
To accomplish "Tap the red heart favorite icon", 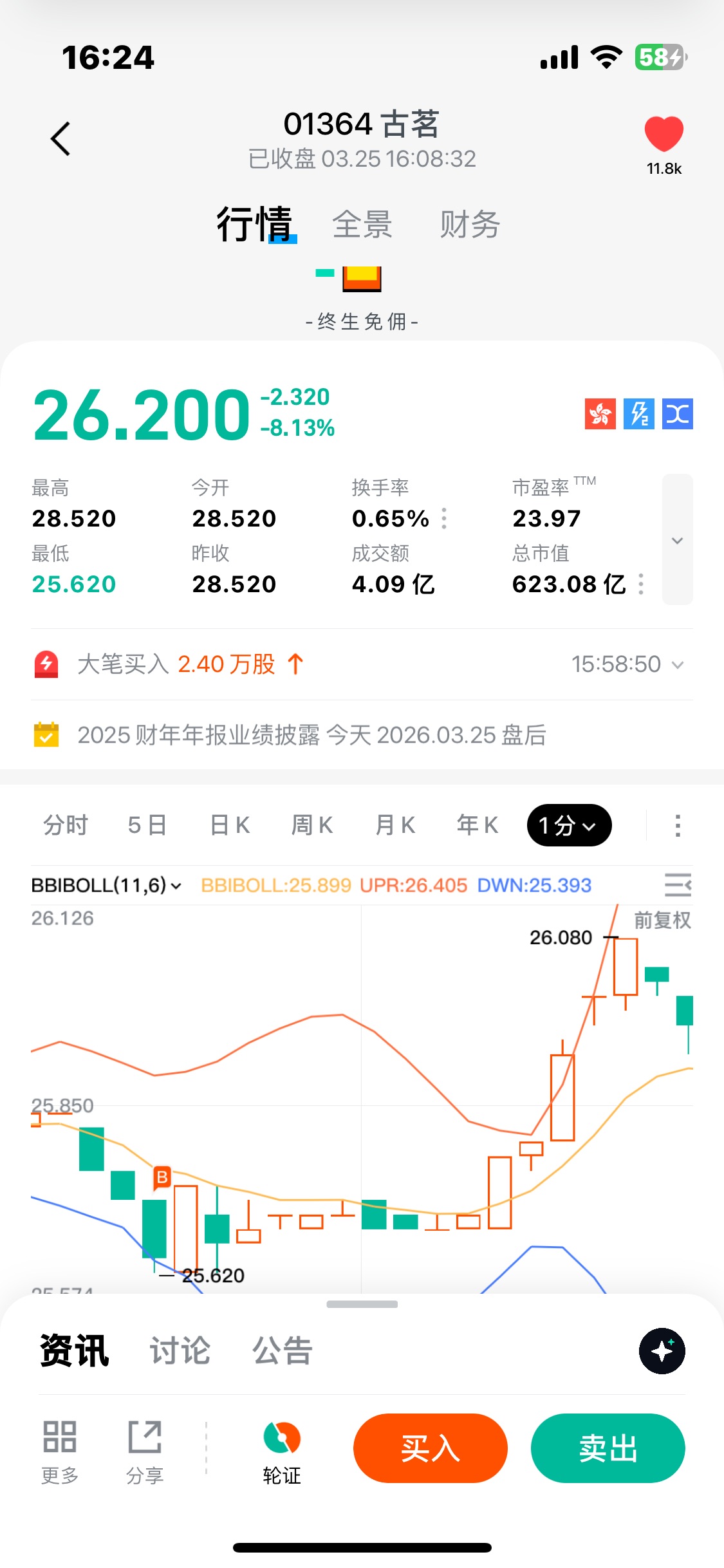I will pos(664,134).
